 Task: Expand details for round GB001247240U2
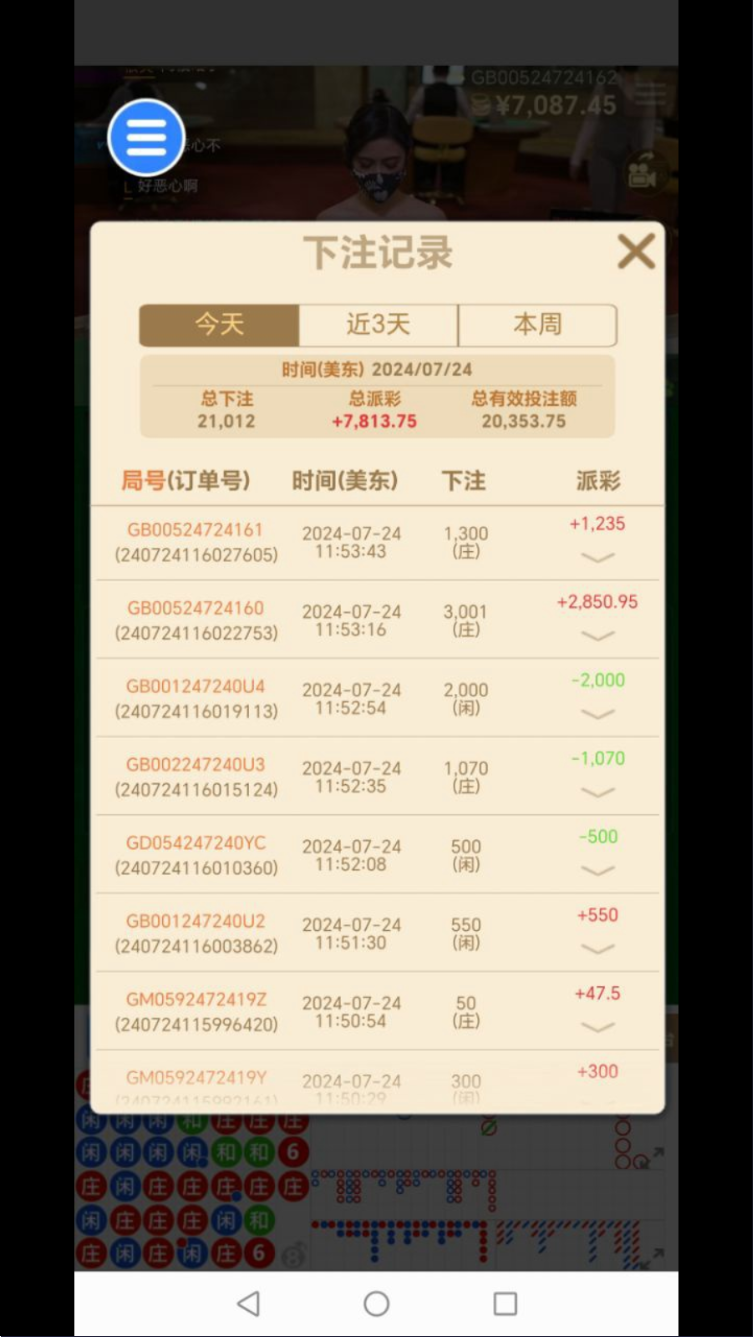(x=598, y=948)
